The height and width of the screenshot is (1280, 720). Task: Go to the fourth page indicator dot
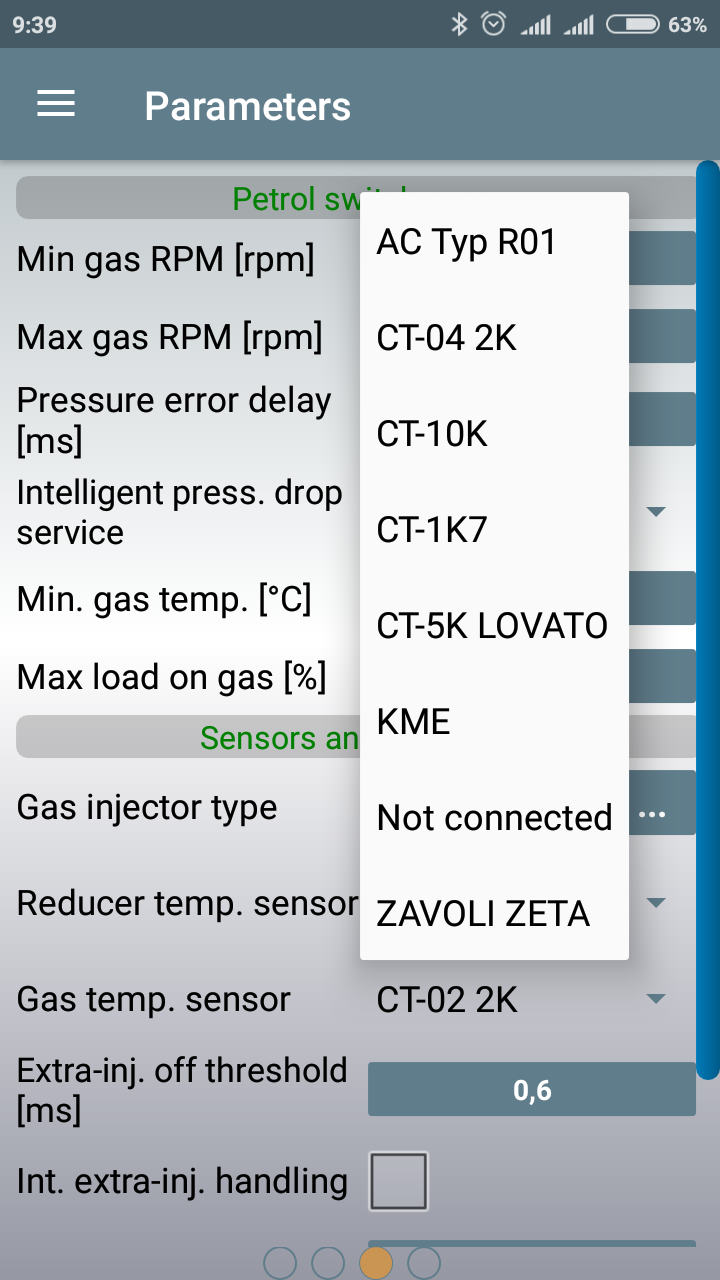pos(424,1263)
